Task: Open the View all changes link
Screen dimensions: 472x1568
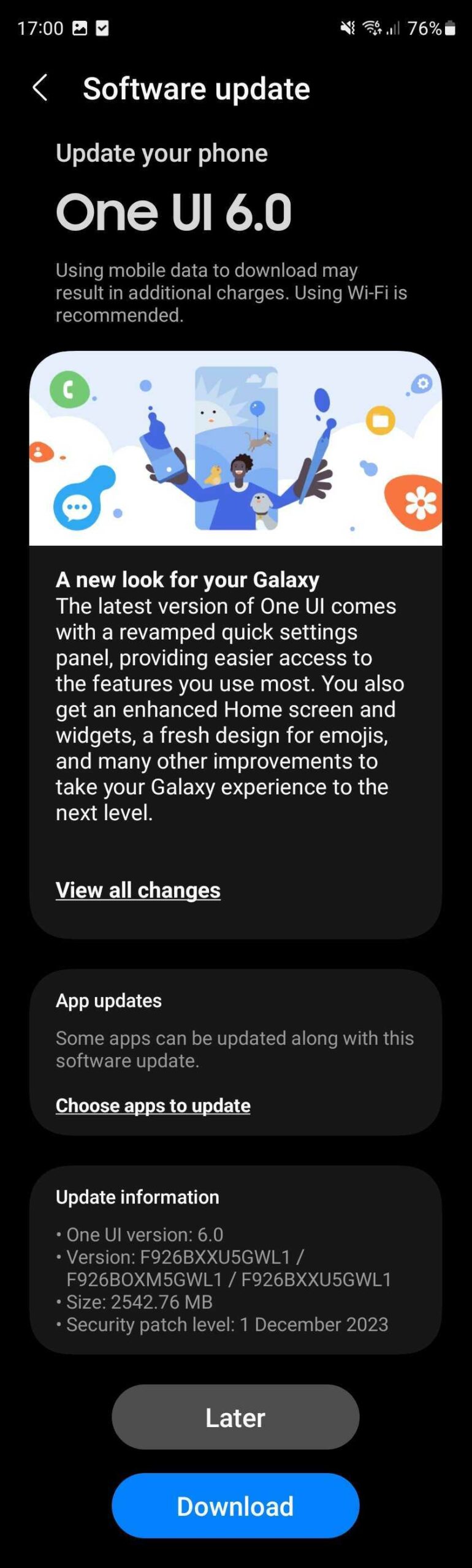Action: point(138,890)
